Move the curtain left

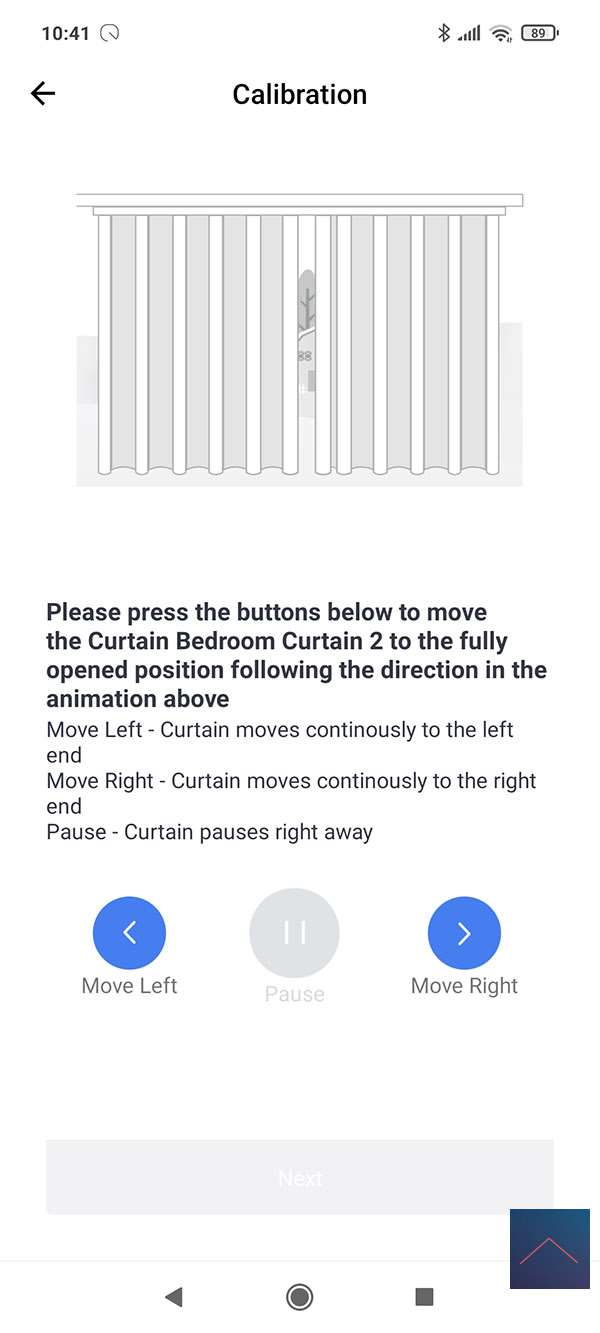click(129, 933)
